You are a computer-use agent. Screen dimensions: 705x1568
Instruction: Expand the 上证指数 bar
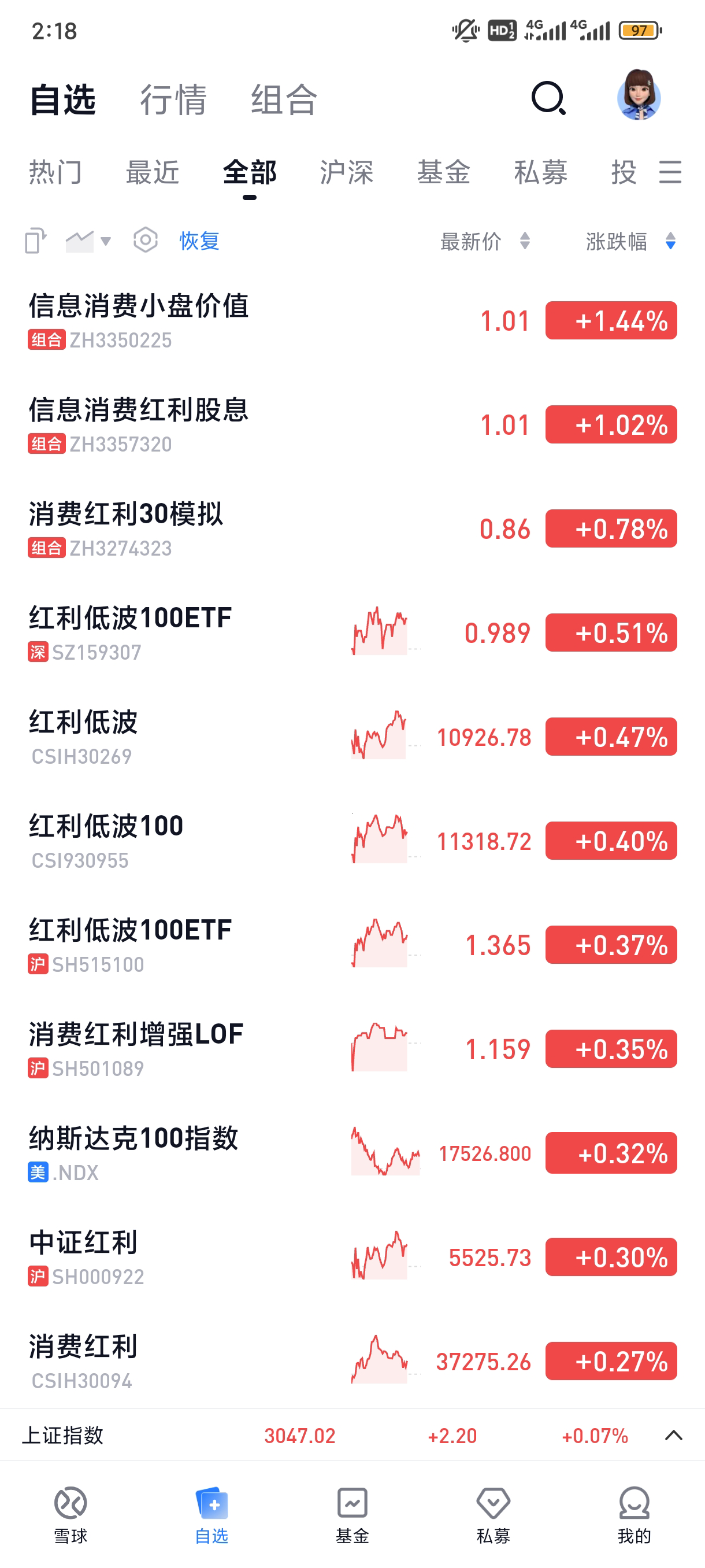point(673,1435)
